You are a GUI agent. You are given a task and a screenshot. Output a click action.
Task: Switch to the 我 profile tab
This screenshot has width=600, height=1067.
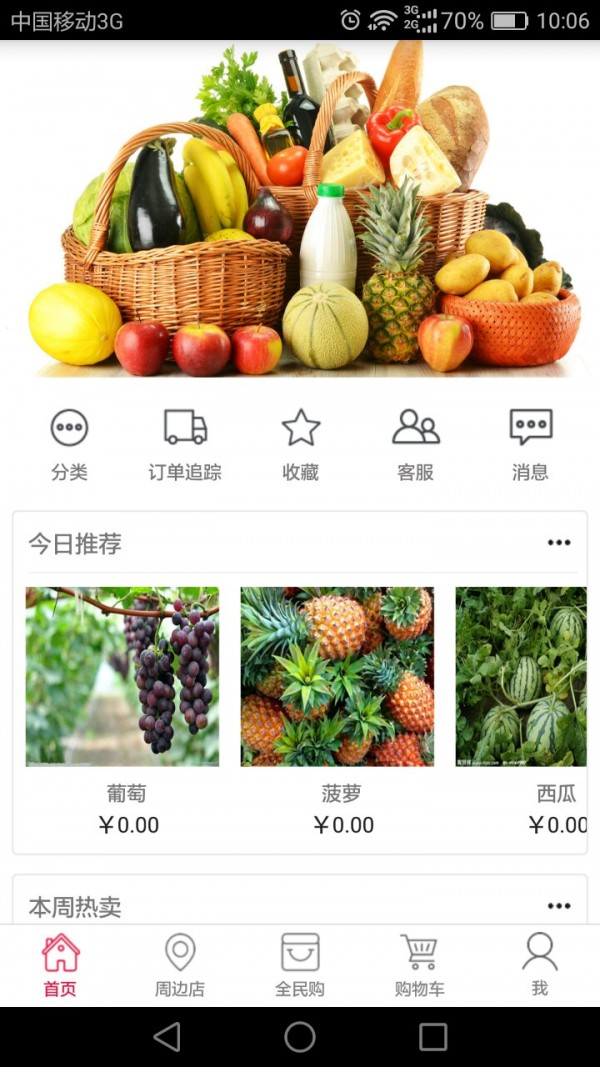click(539, 965)
